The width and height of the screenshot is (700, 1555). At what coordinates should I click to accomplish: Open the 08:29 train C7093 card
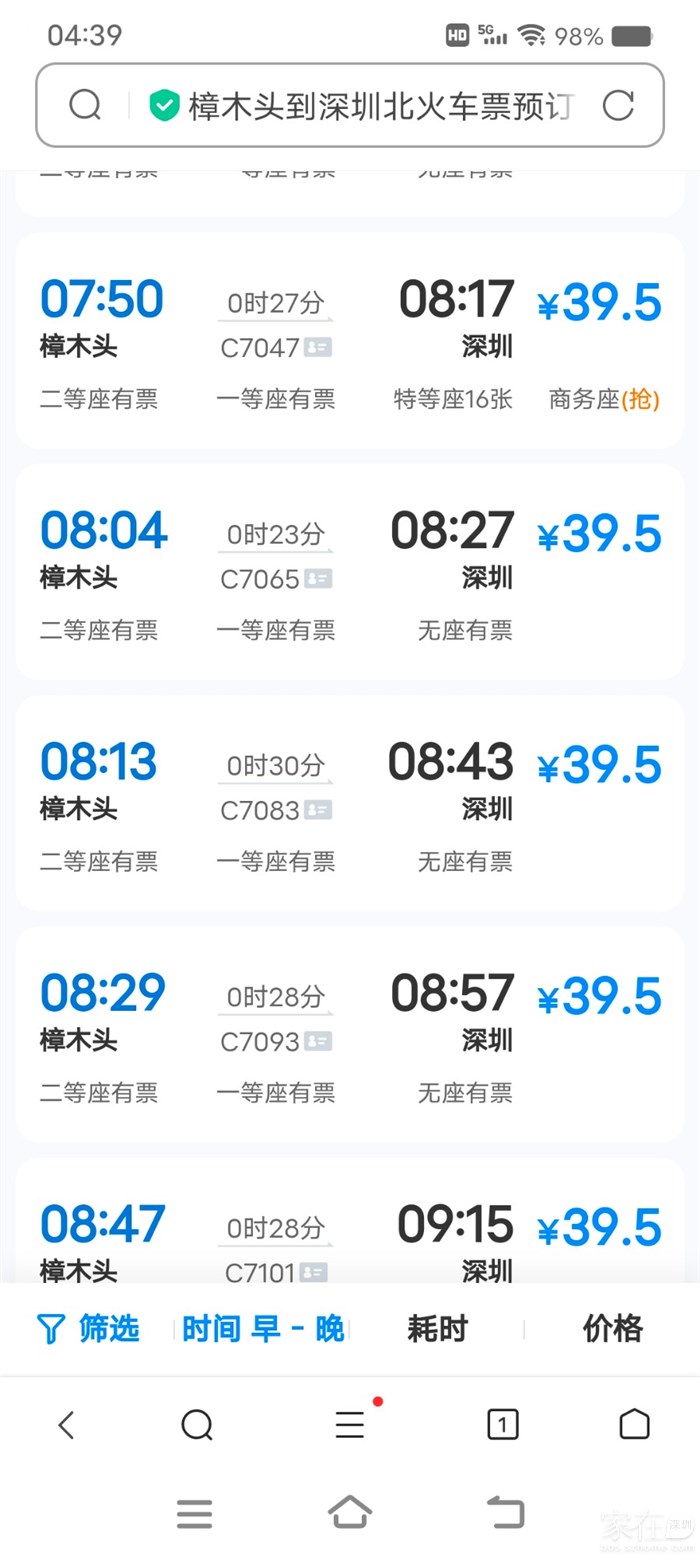click(350, 1034)
